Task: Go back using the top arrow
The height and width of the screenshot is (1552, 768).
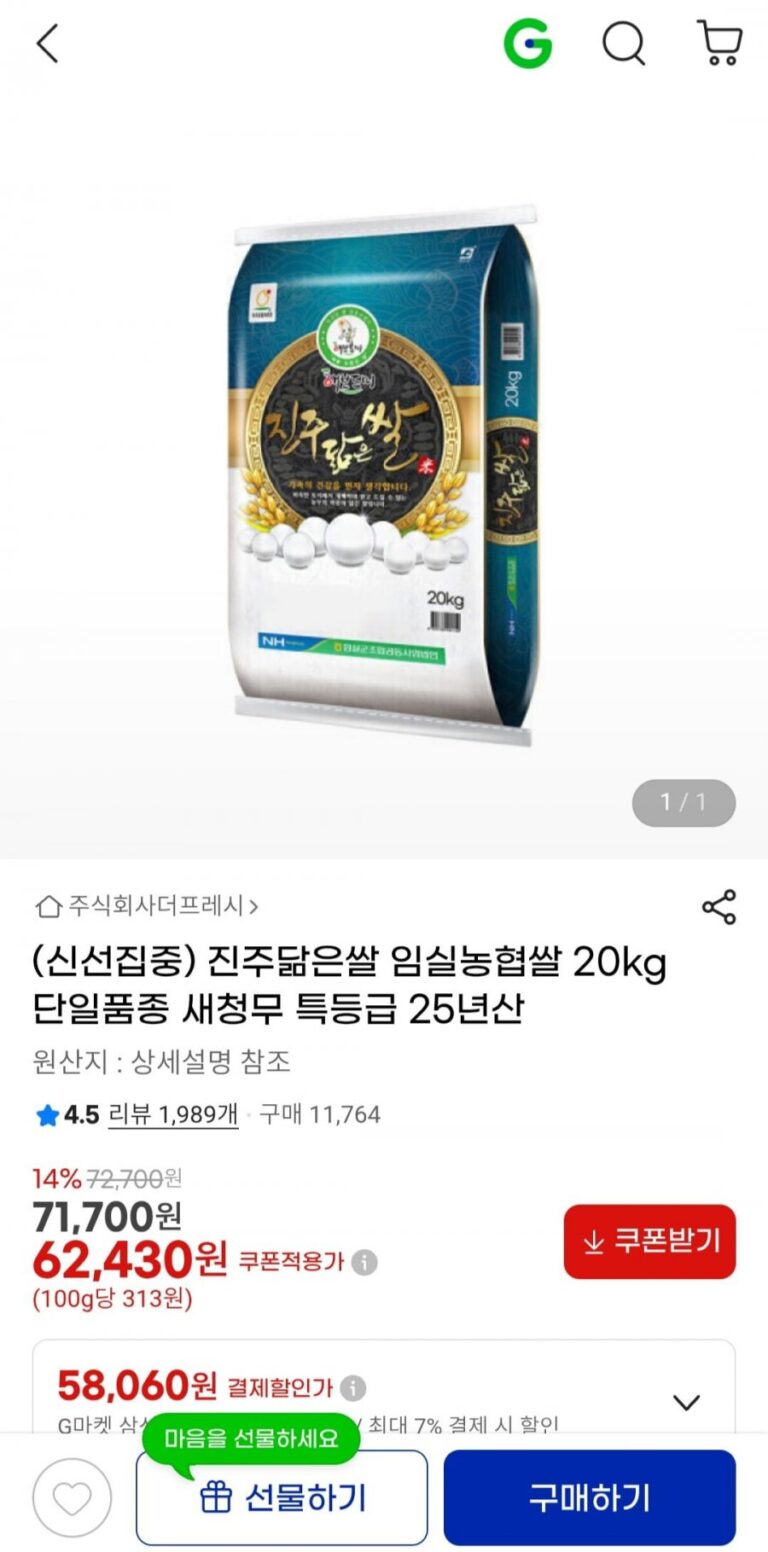Action: (47, 44)
